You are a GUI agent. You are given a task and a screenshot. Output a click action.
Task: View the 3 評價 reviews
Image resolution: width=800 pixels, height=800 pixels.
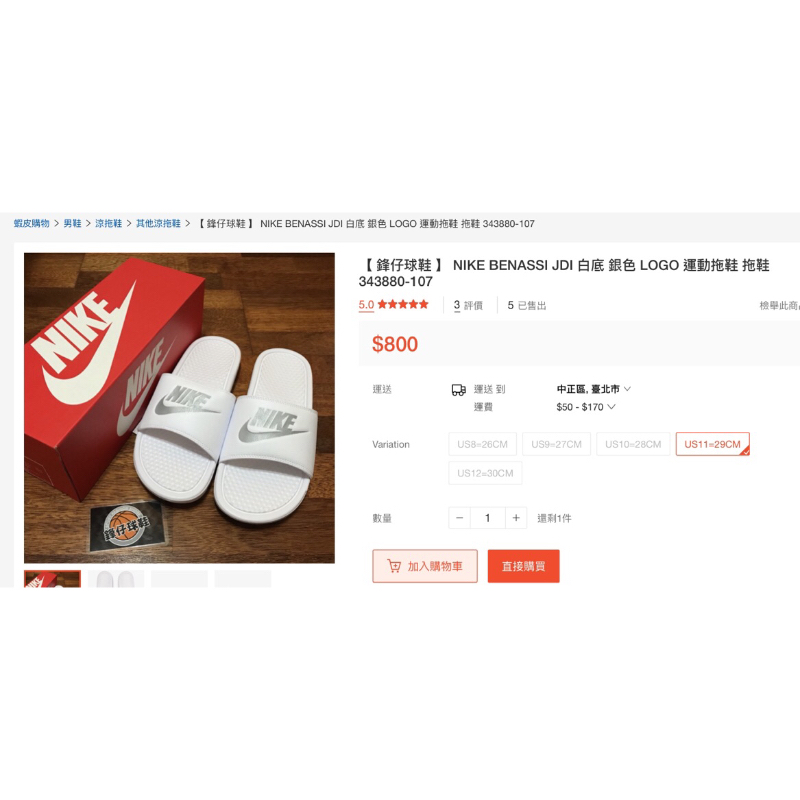point(468,306)
